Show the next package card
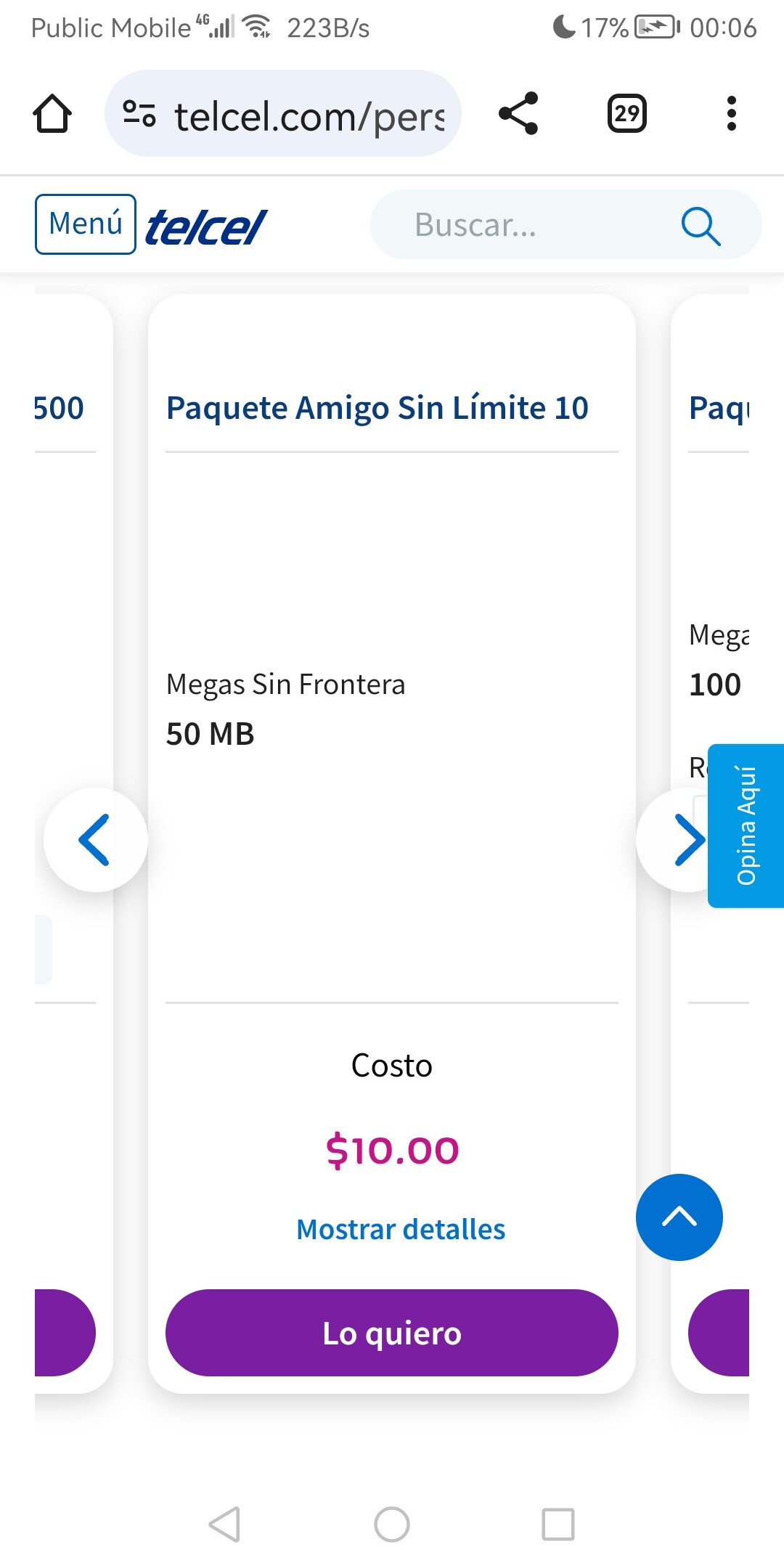Screen dimensions: 784x1568 [682, 840]
